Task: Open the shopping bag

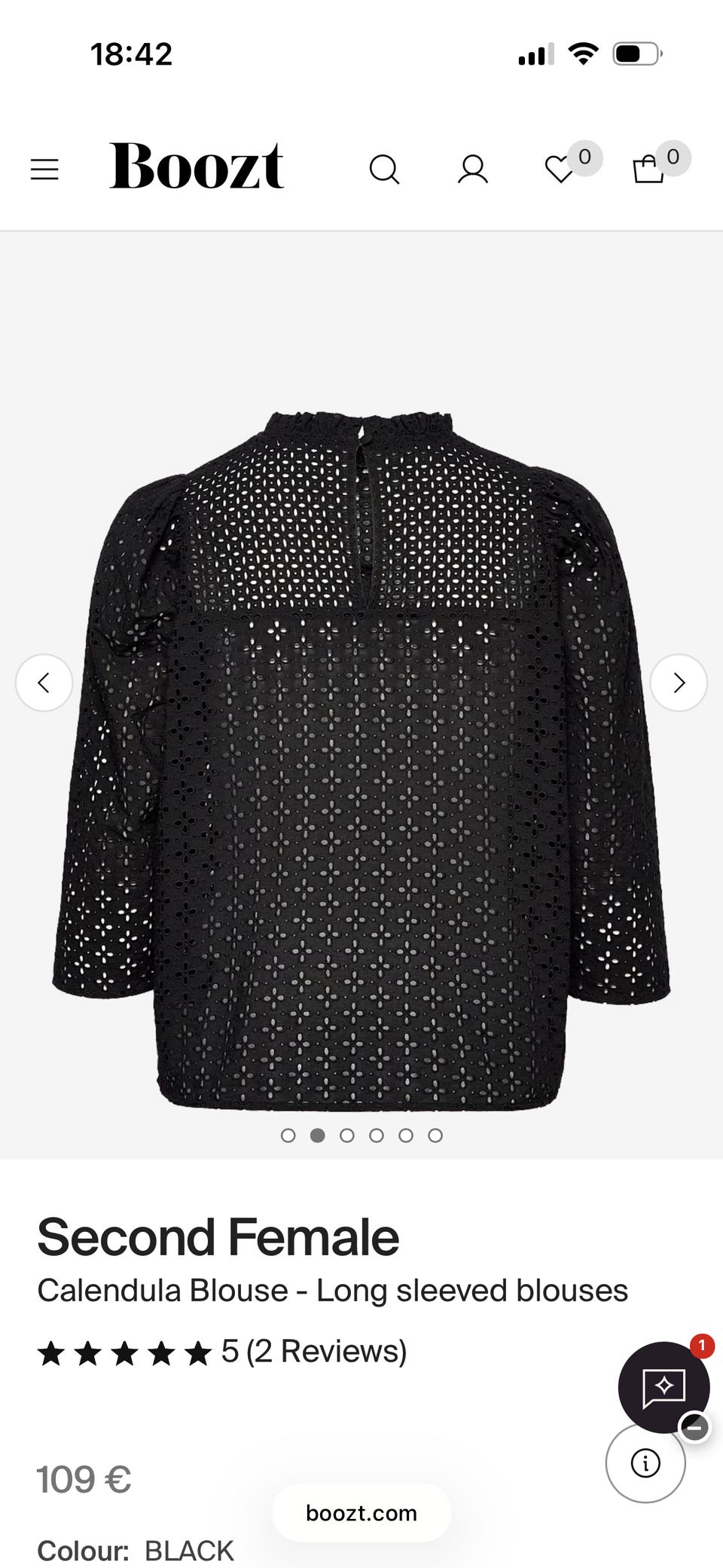Action: coord(648,169)
